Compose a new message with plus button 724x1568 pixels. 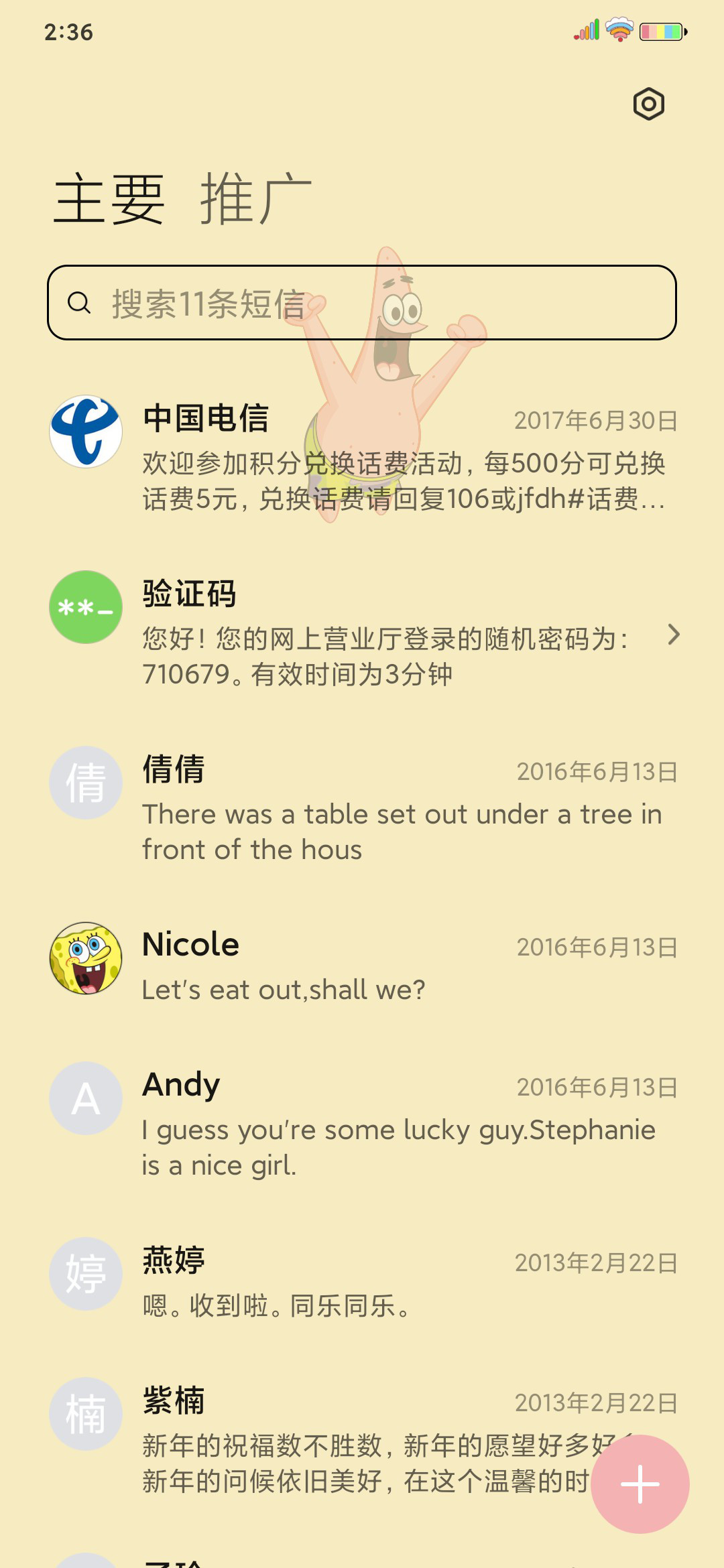(640, 1484)
